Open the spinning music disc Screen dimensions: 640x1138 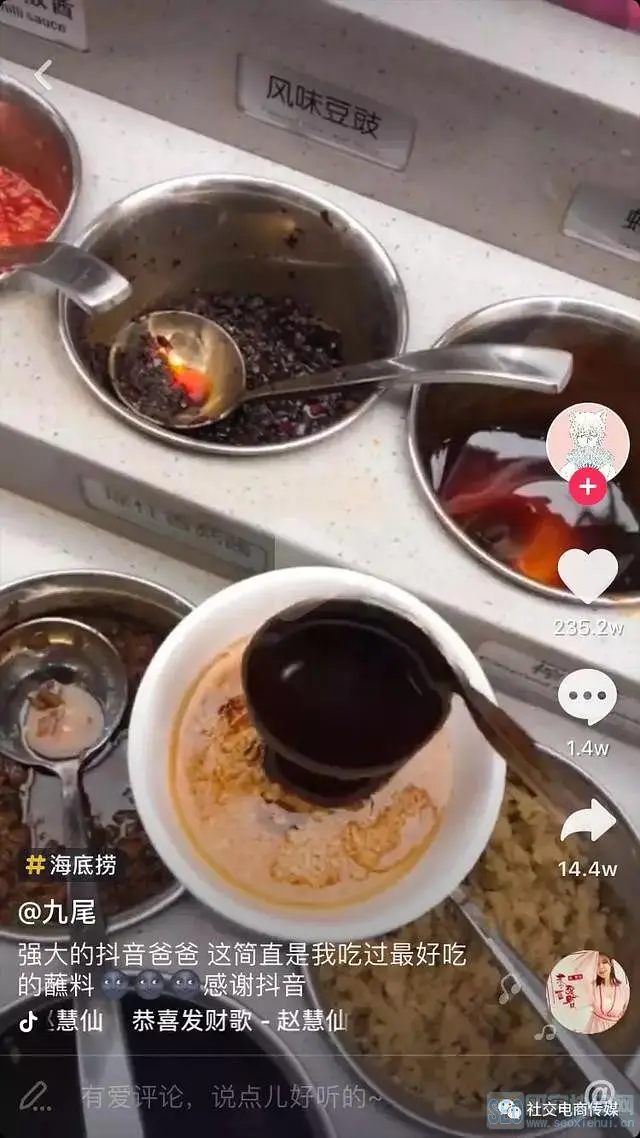[587, 992]
